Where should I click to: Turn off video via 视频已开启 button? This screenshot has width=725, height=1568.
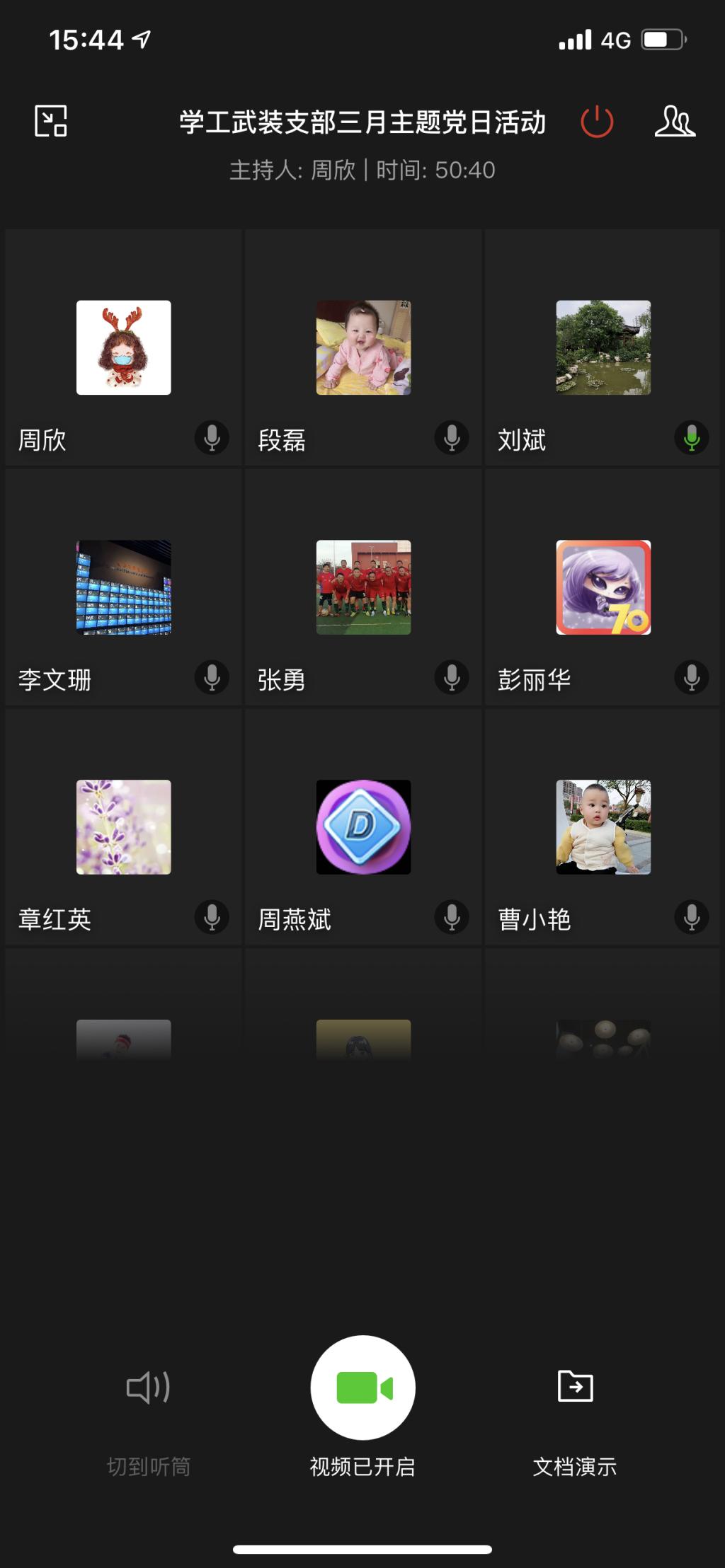pyautogui.click(x=363, y=1388)
